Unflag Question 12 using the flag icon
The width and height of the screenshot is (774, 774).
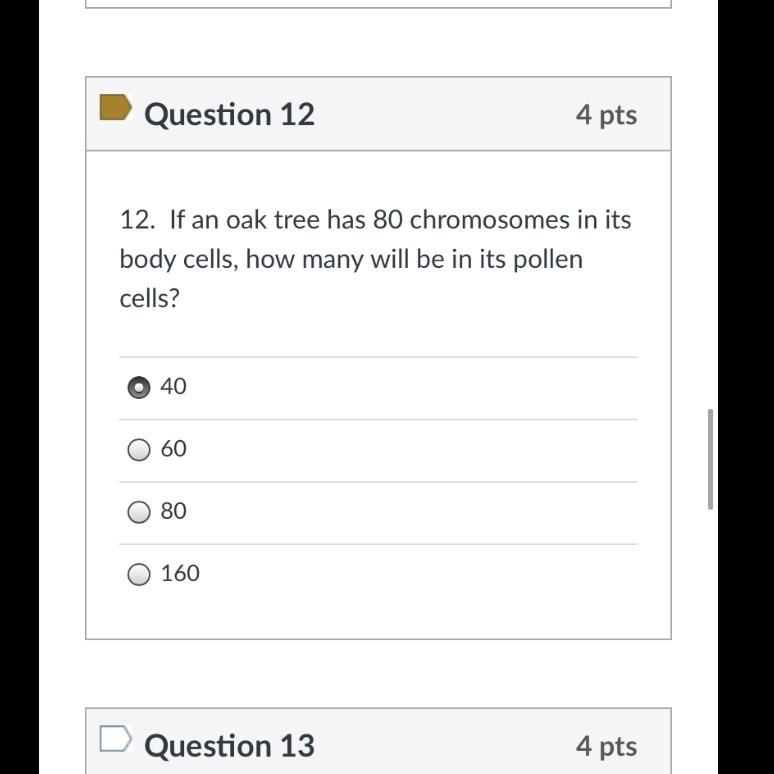tap(116, 108)
